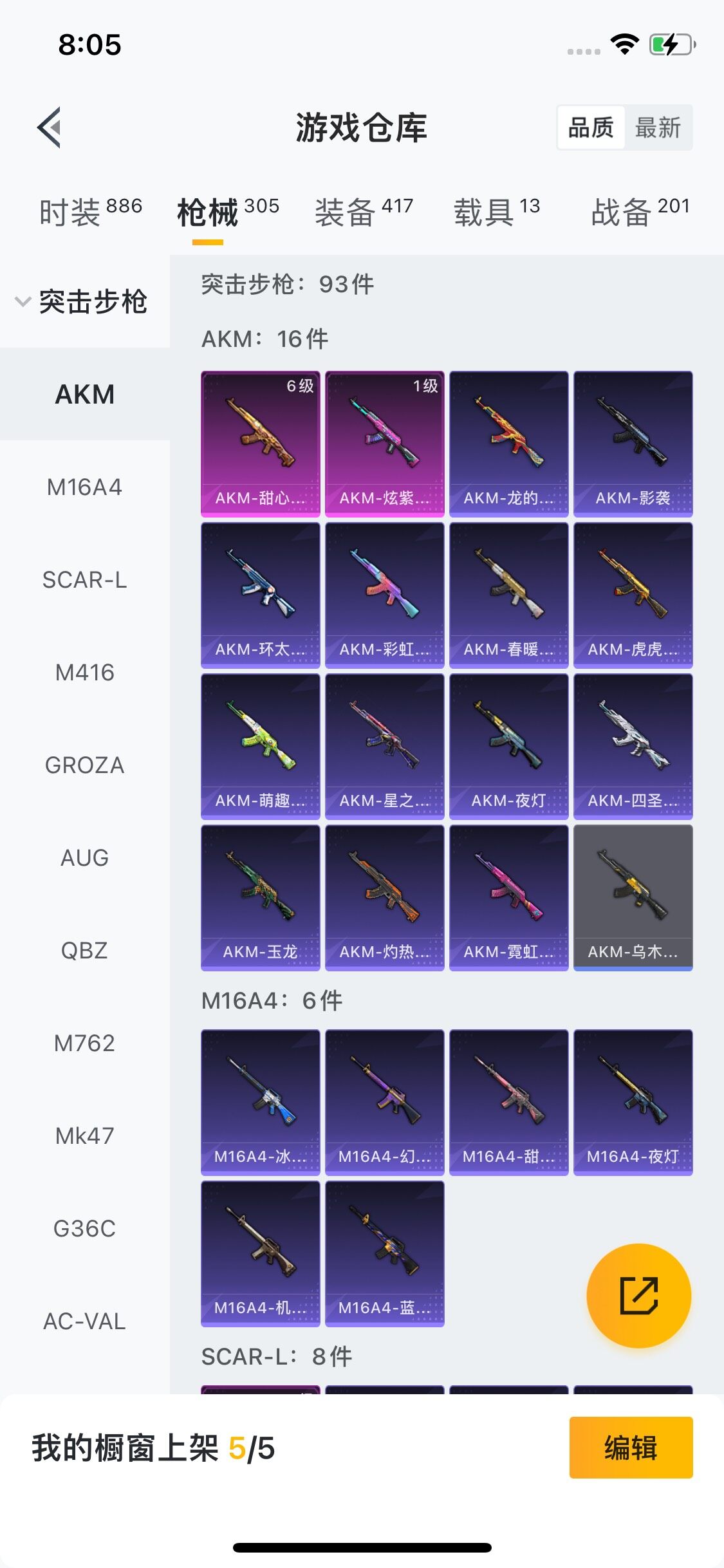Select the 品质 sort option
This screenshot has width=724, height=1568.
coord(591,127)
